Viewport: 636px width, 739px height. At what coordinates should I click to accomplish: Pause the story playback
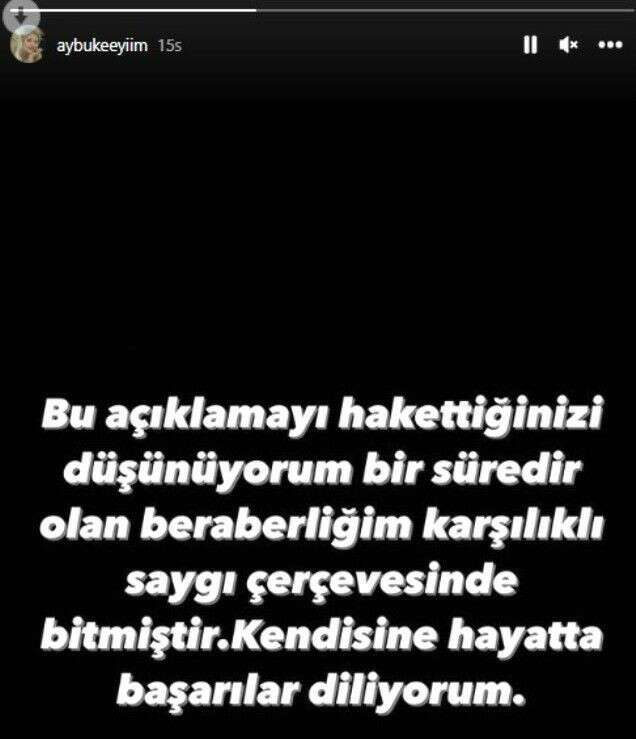(530, 45)
